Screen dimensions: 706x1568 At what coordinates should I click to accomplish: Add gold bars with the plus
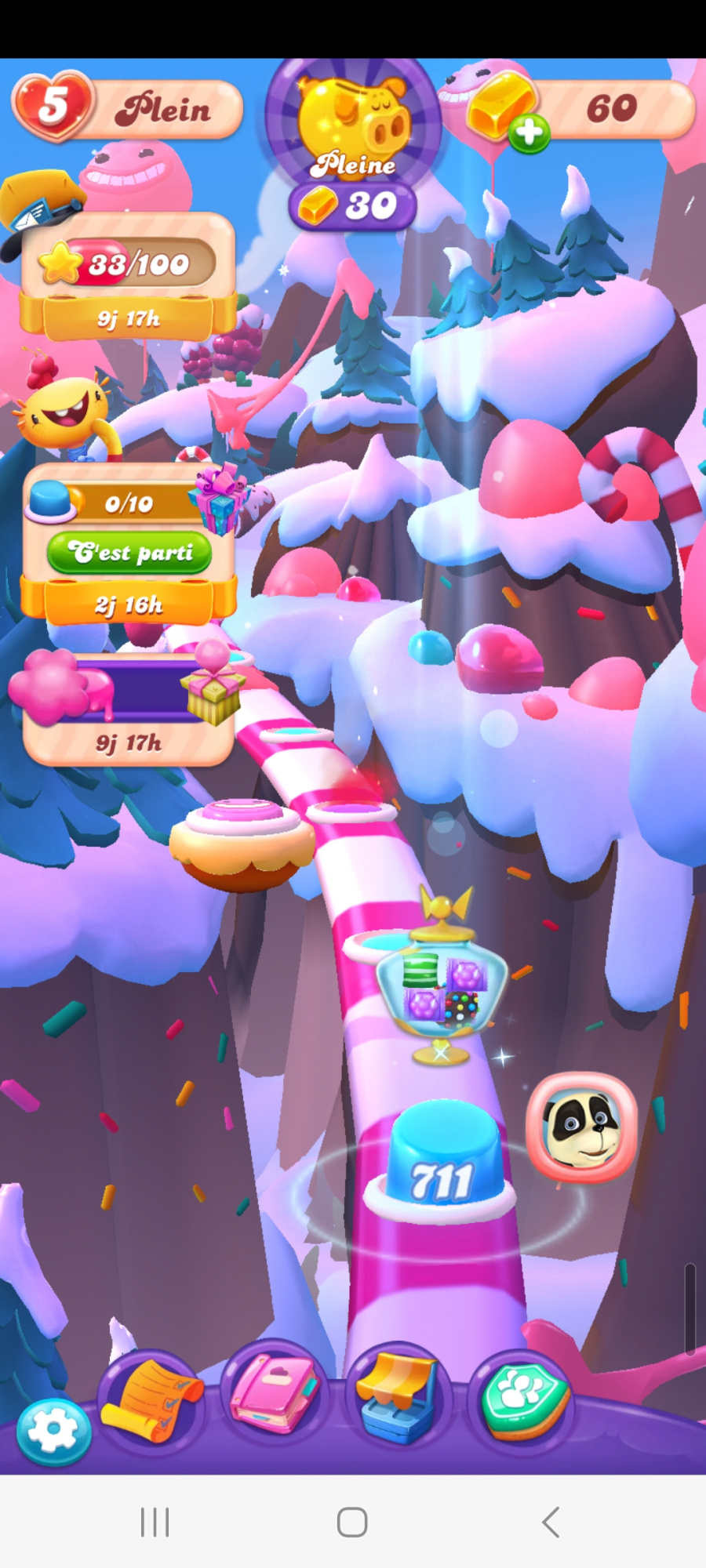[x=529, y=132]
